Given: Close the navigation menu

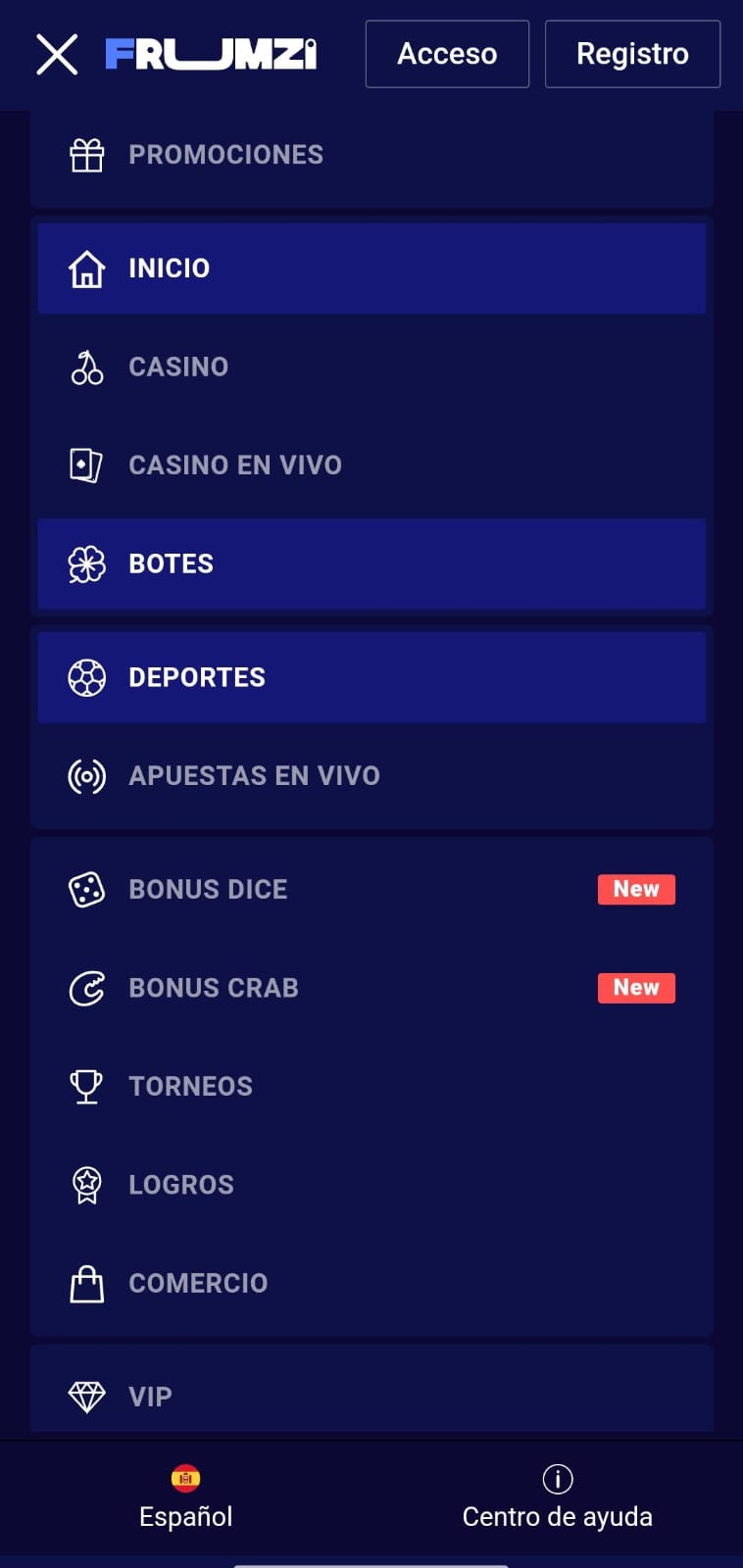Looking at the screenshot, I should [x=57, y=54].
